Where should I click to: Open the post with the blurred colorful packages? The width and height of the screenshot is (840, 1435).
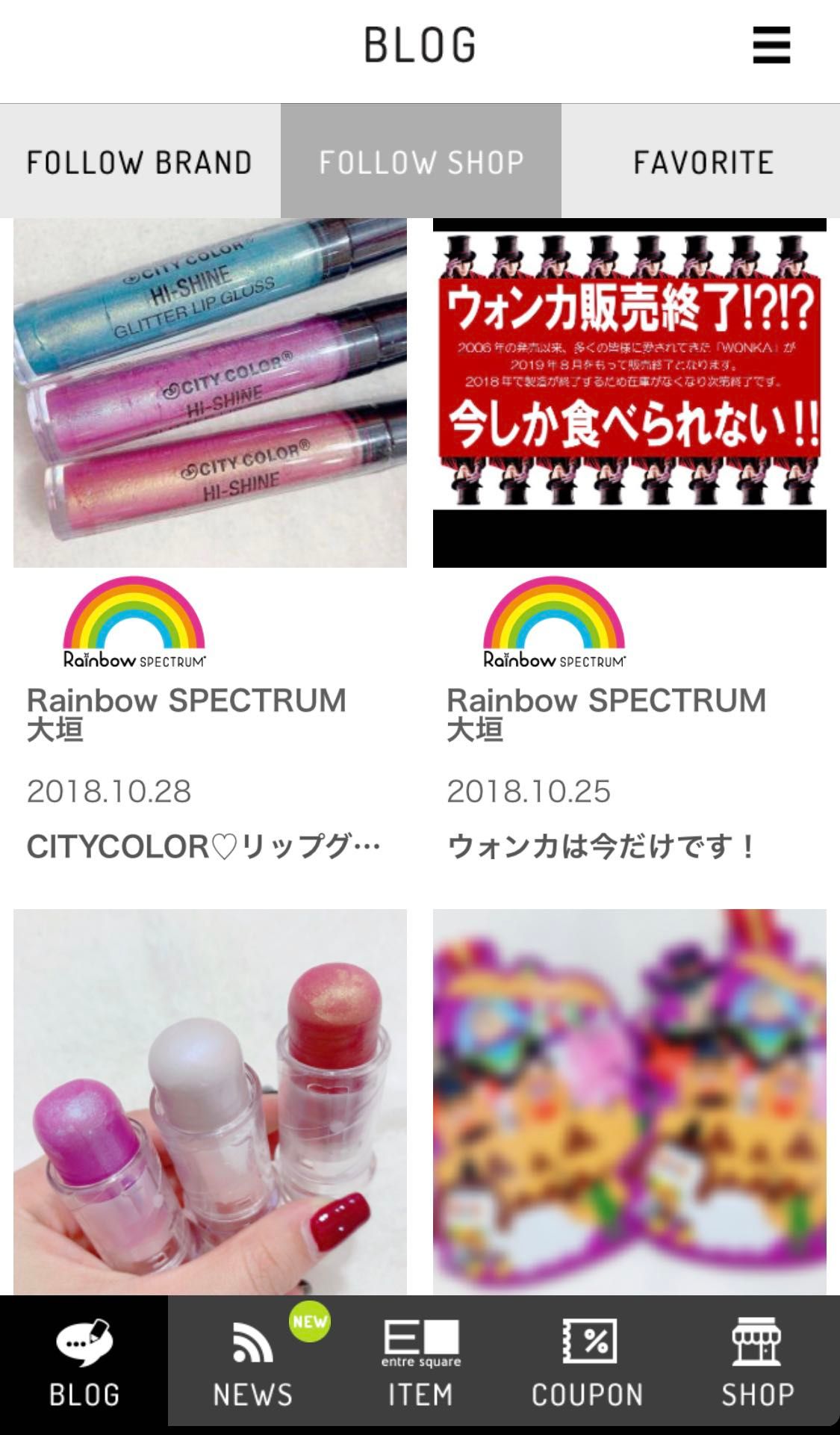[629, 1102]
